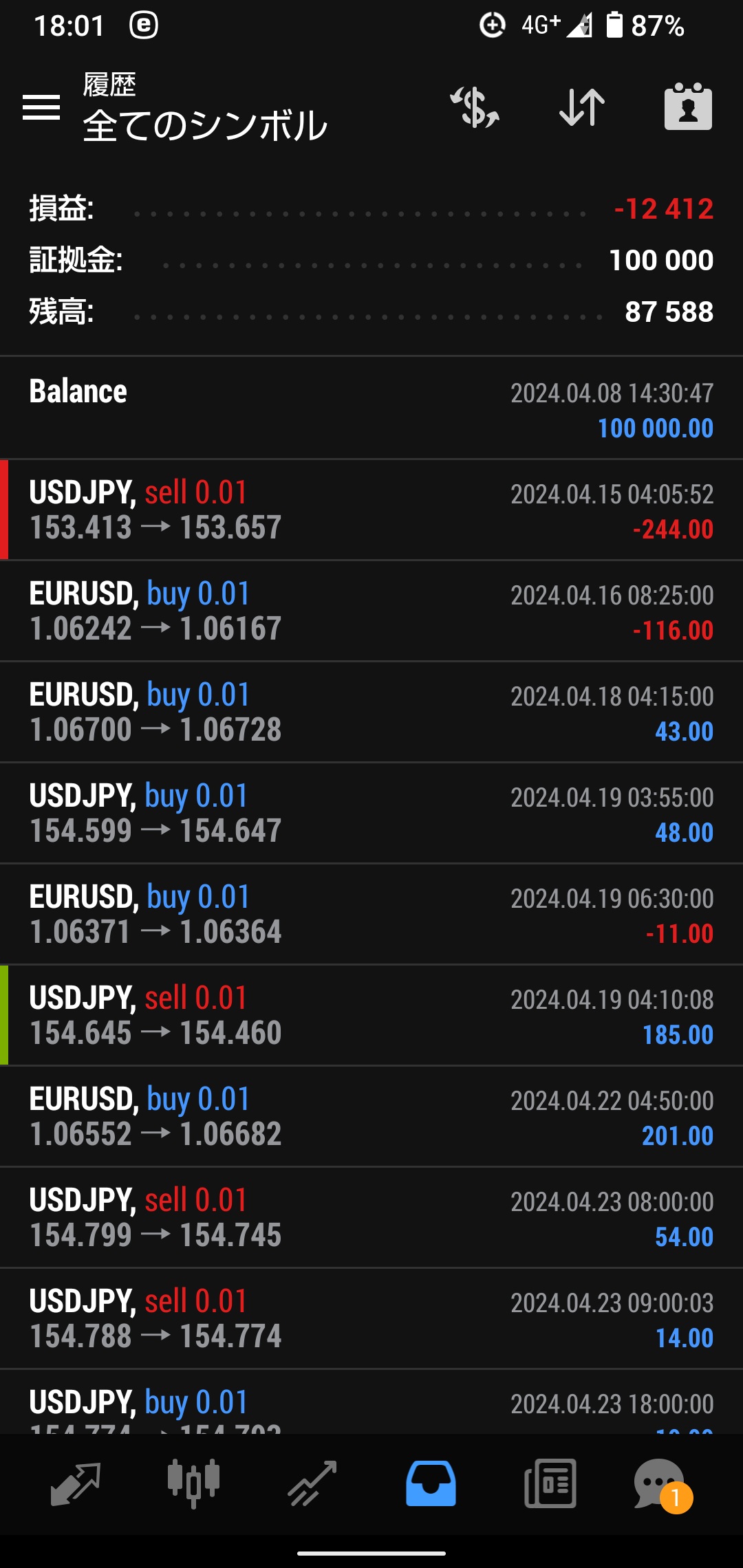View EURUSD buy trade with 201.00 profit
This screenshot has height=1568, width=743.
371,1116
